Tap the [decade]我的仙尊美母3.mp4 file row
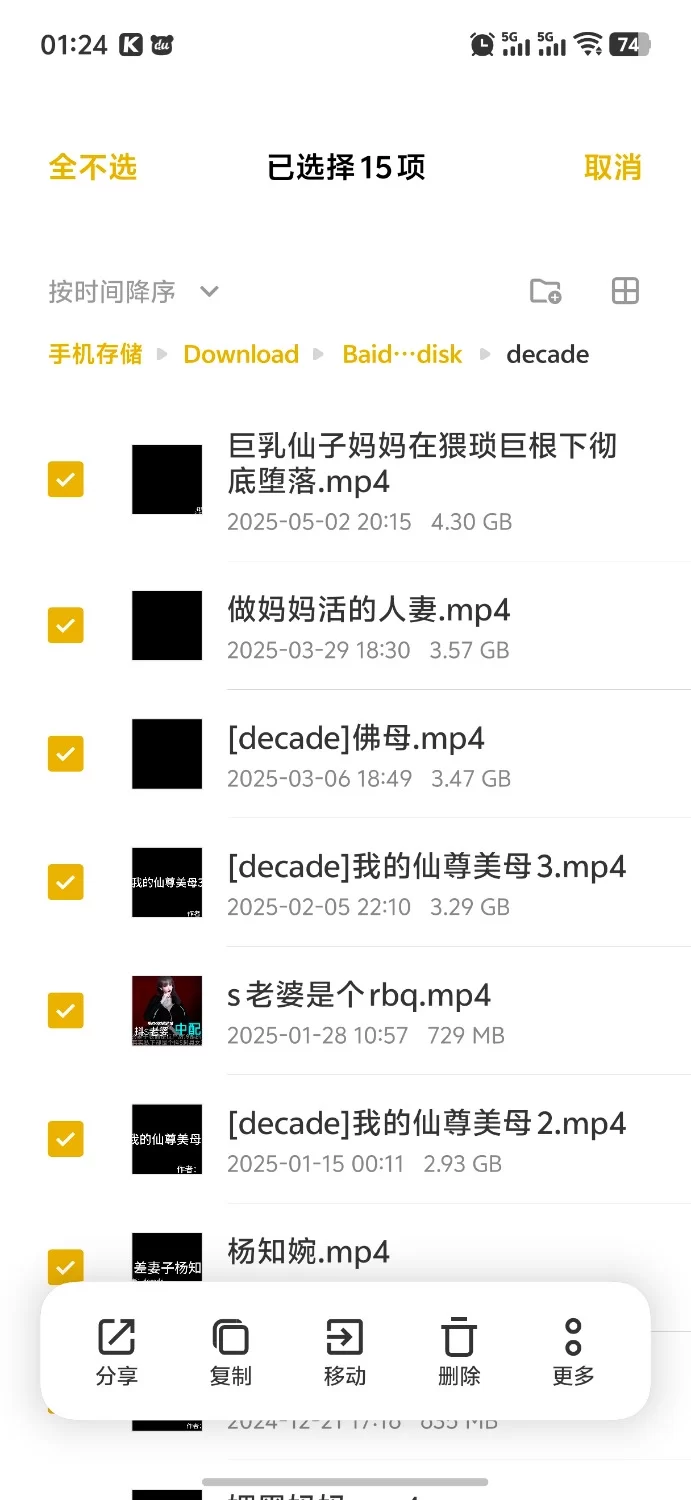Viewport: 691px width, 1500px height. coord(427,883)
